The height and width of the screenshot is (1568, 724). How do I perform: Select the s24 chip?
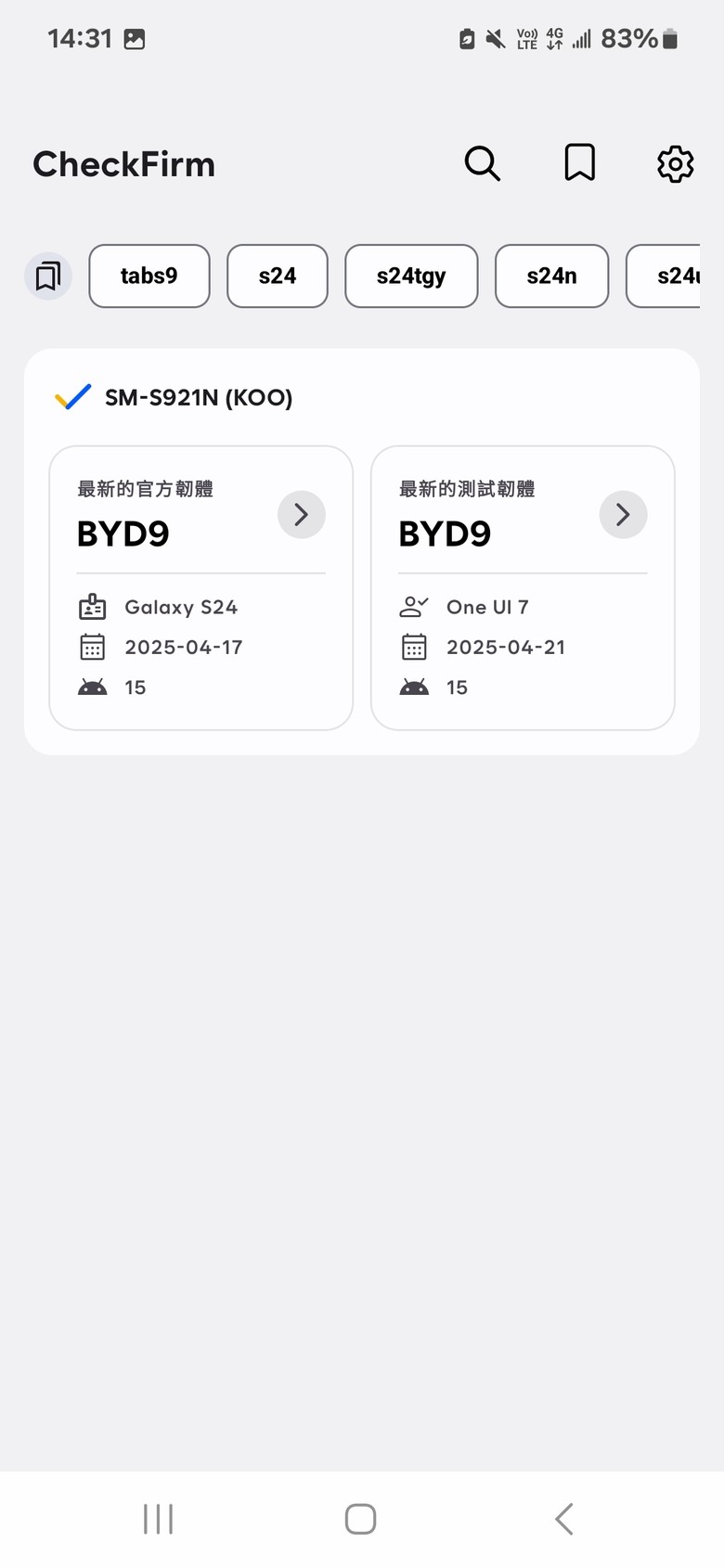[x=278, y=276]
